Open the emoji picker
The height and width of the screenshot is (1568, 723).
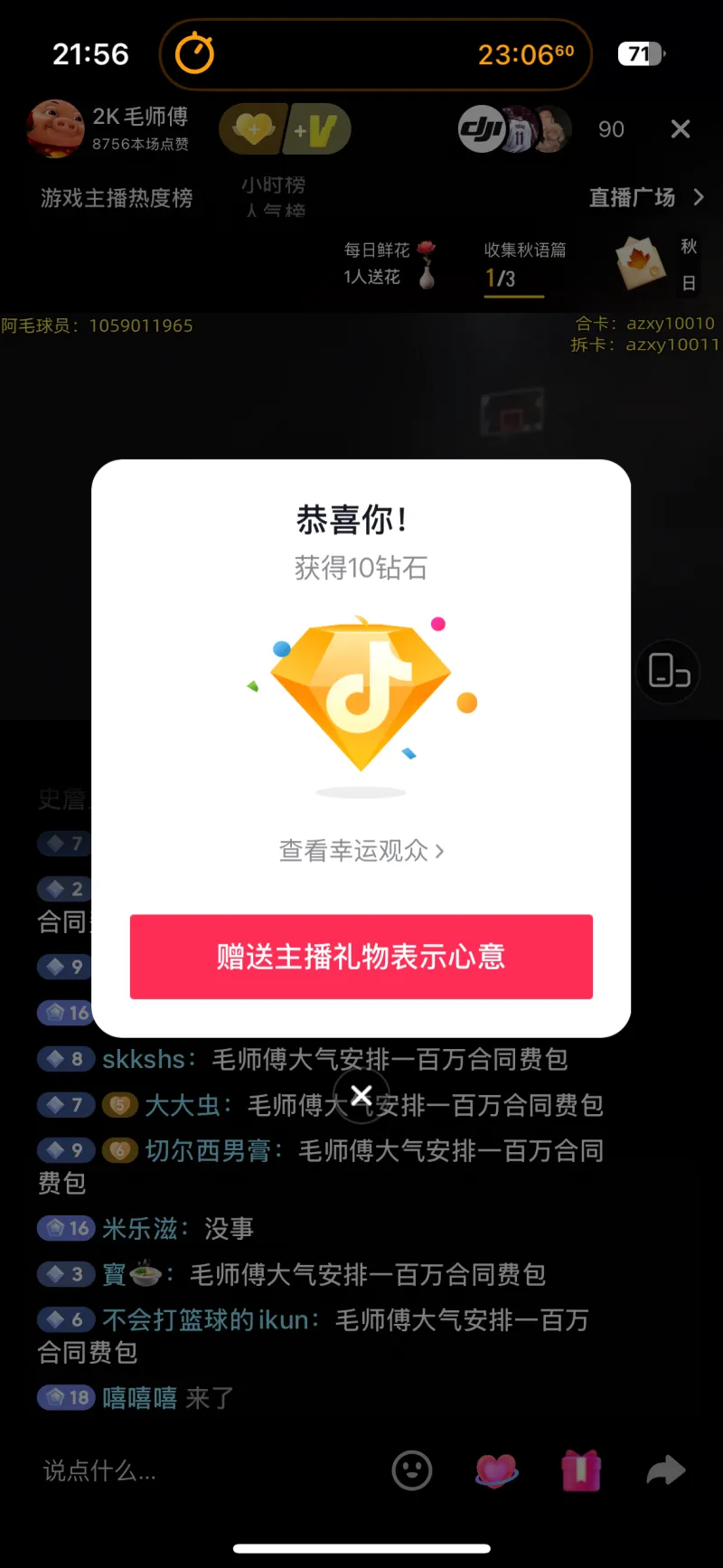(412, 1470)
